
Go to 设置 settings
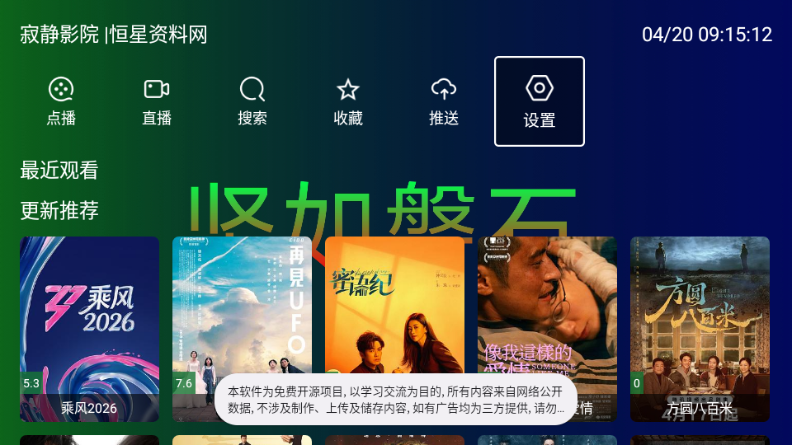pyautogui.click(x=539, y=101)
